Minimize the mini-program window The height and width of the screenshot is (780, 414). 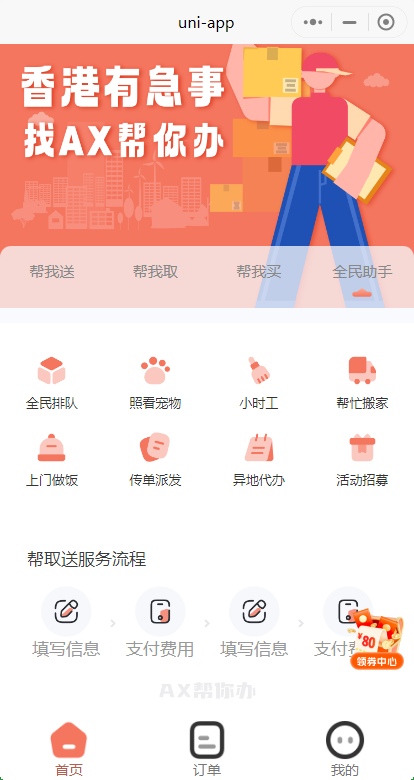pos(350,22)
